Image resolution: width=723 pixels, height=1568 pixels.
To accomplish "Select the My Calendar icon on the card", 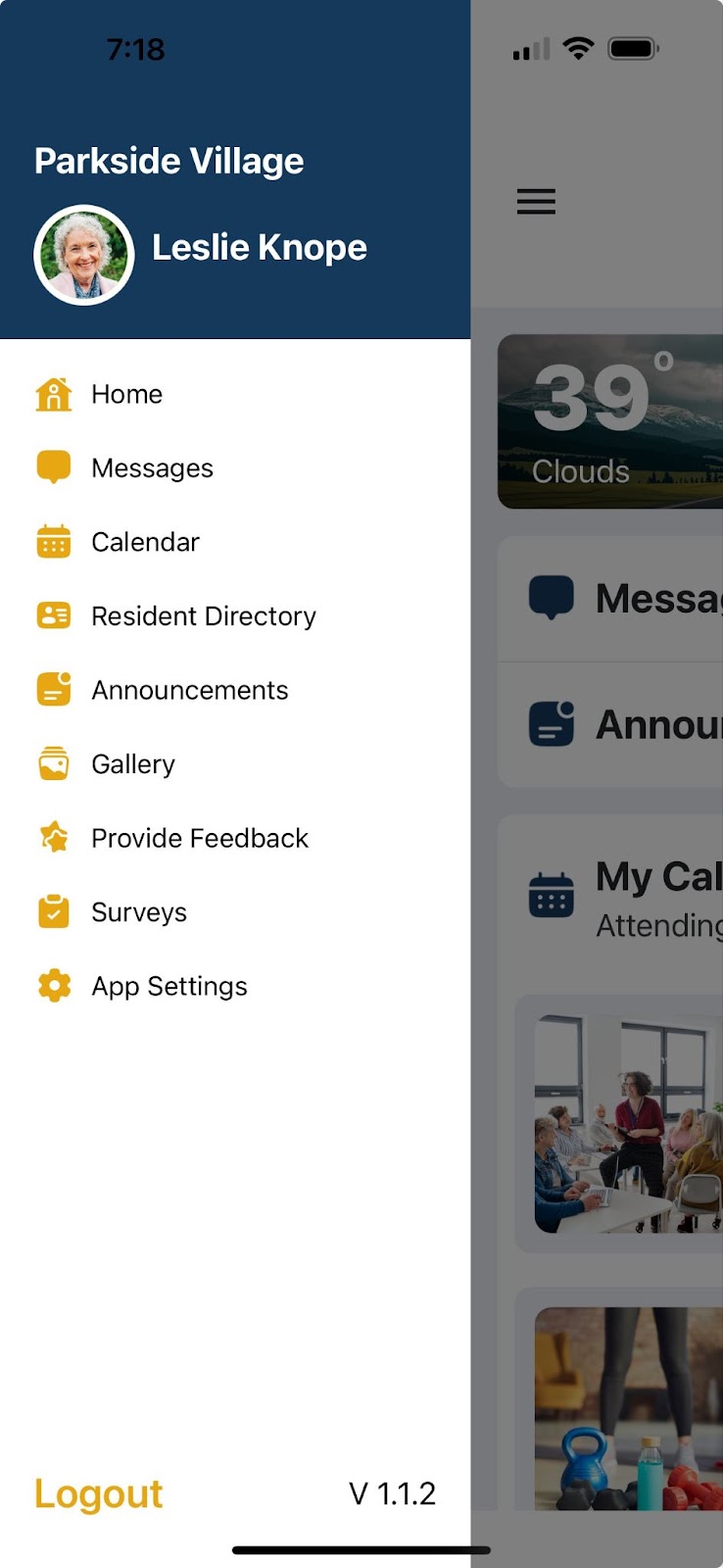I will click(x=551, y=894).
